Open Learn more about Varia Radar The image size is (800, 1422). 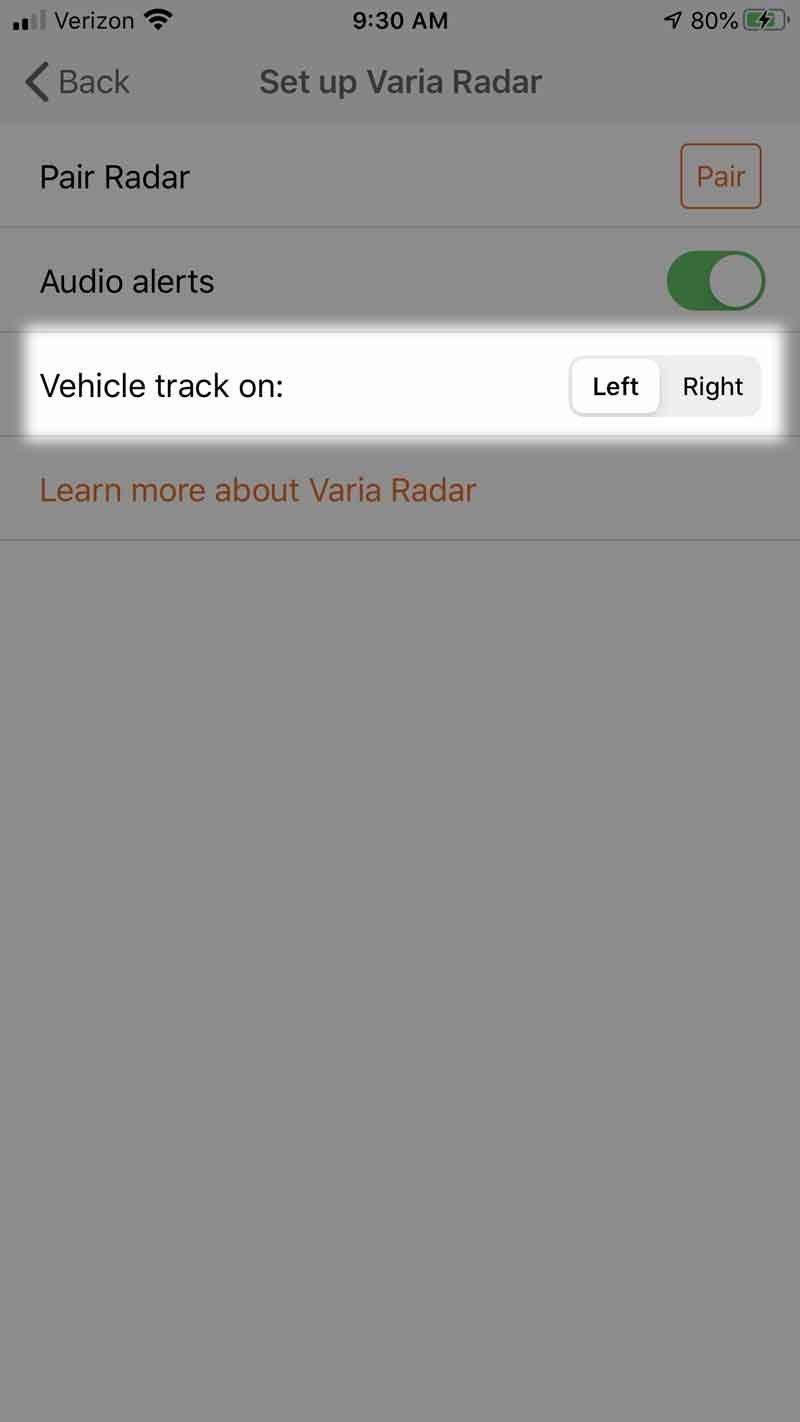coord(258,490)
